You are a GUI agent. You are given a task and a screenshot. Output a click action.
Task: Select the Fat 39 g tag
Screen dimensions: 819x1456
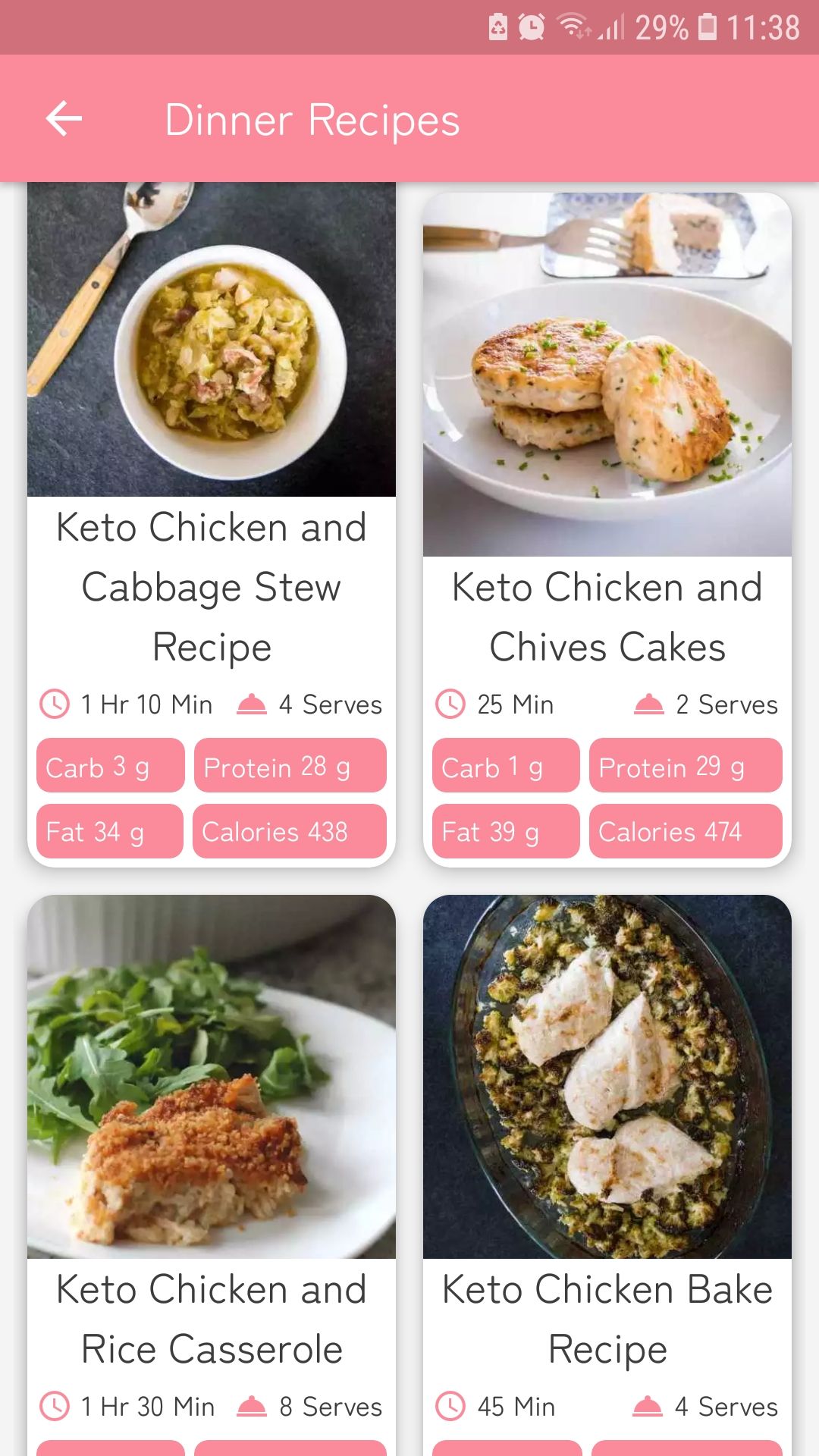click(x=505, y=831)
